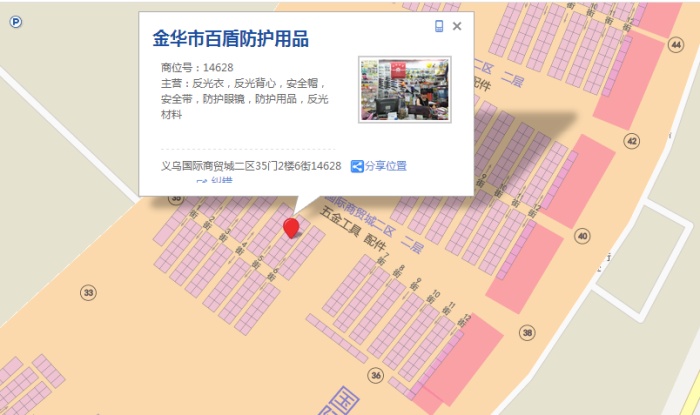
Task: Send shop info to mobile phone
Action: pyautogui.click(x=439, y=27)
